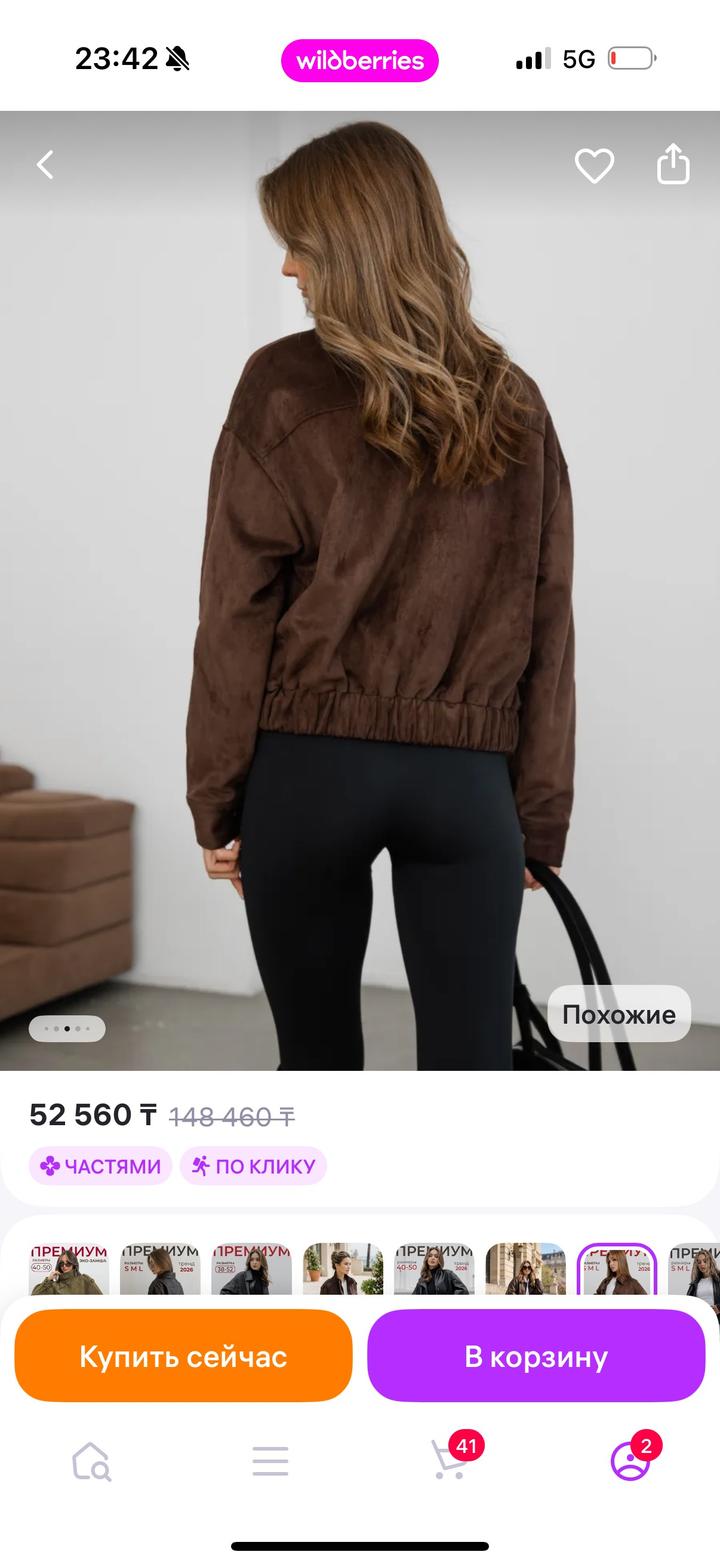720x1565 pixels.
Task: Open the selected brown jacket variant thumbnail
Action: 616,1270
